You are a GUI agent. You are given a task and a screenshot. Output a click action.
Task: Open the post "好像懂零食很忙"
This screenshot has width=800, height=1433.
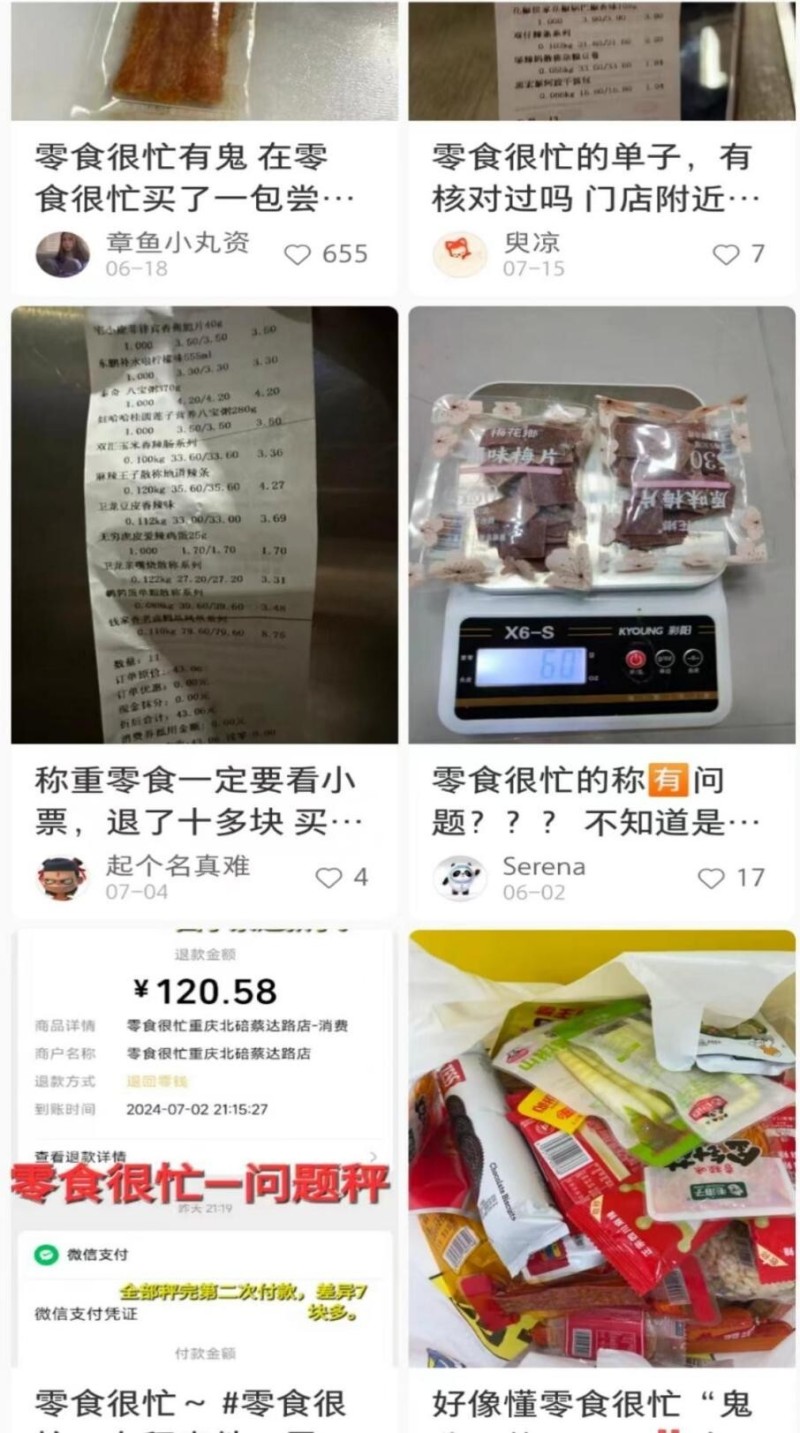[x=601, y=1148]
